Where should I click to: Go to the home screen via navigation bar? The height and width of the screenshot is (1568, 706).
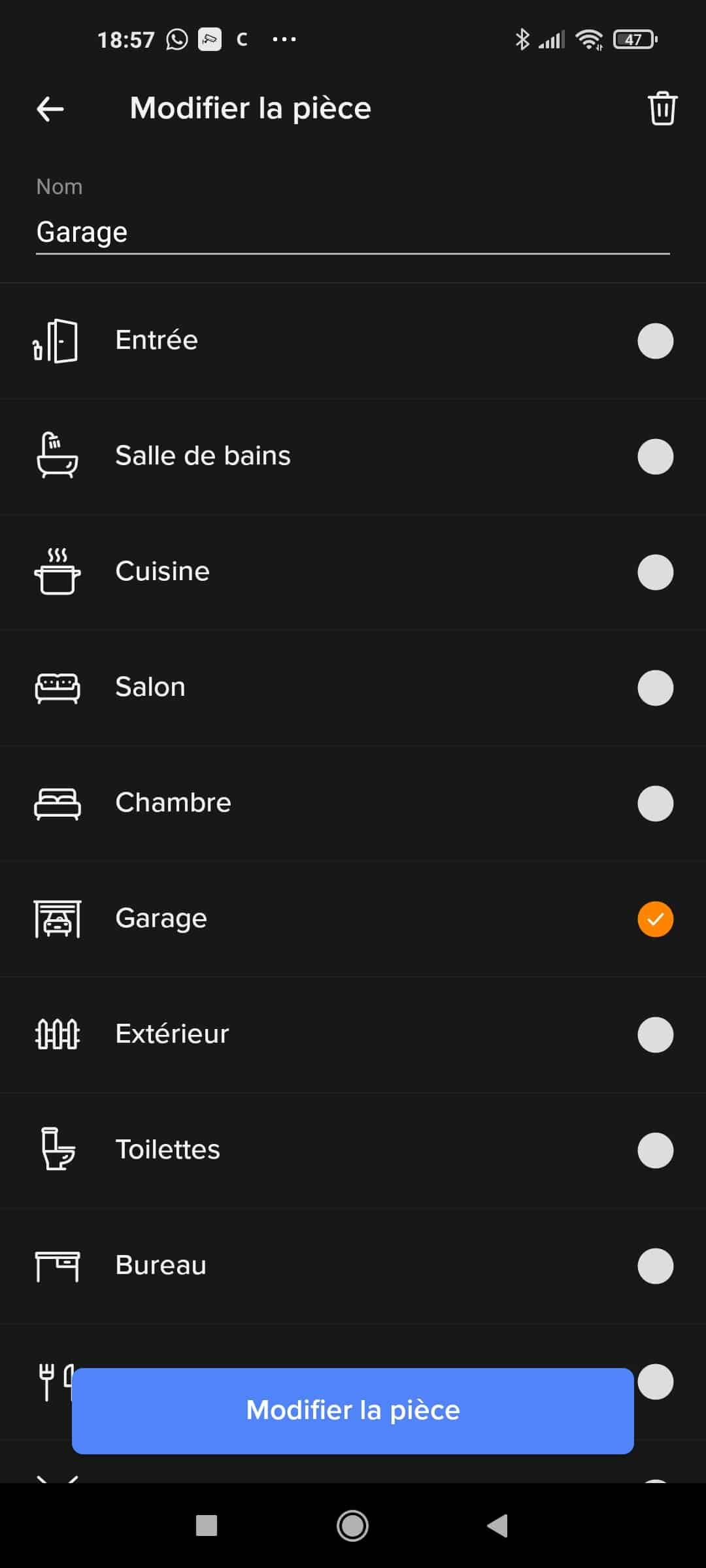click(352, 1526)
